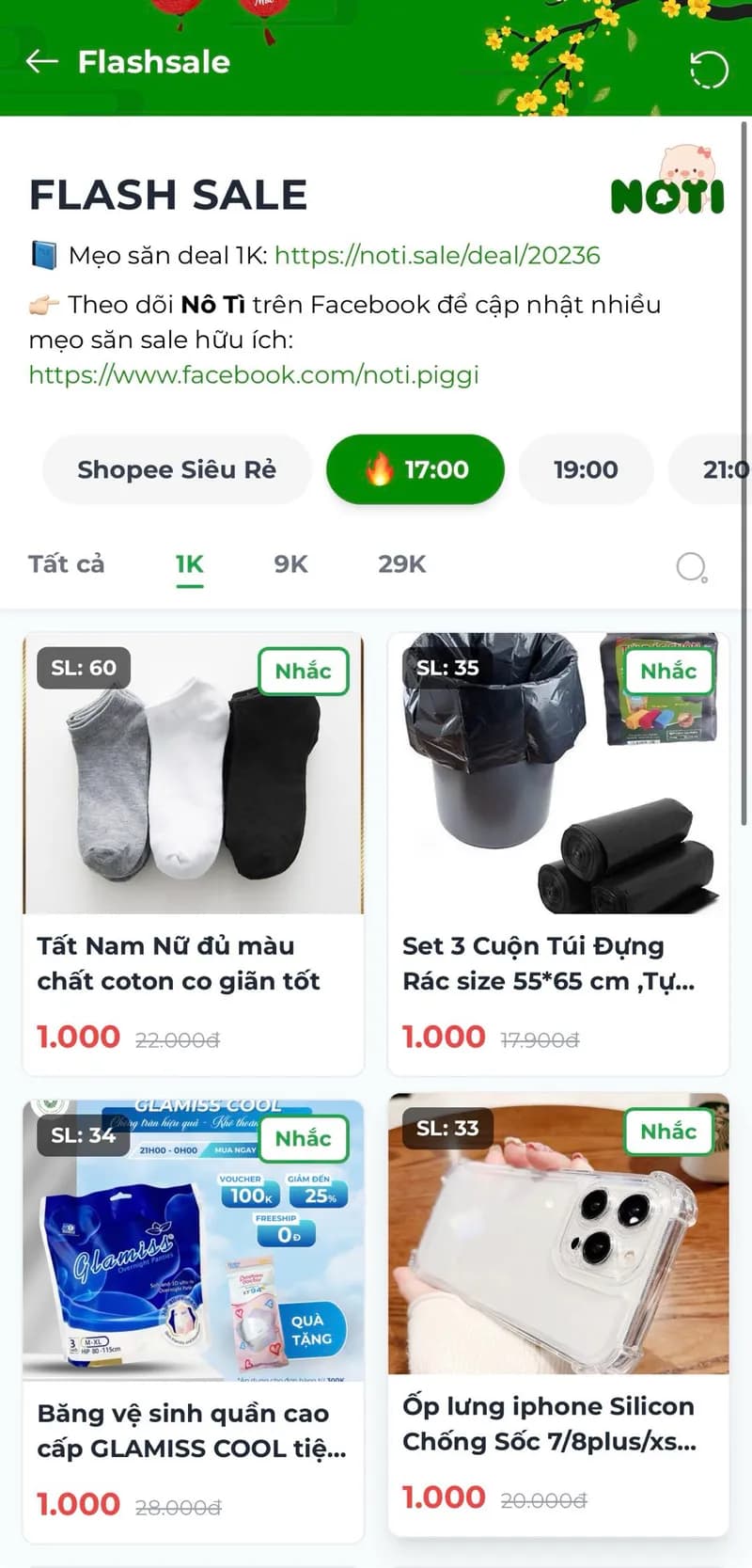Viewport: 752px width, 1568px height.
Task: Open the search icon beside the price tabs
Action: [692, 566]
